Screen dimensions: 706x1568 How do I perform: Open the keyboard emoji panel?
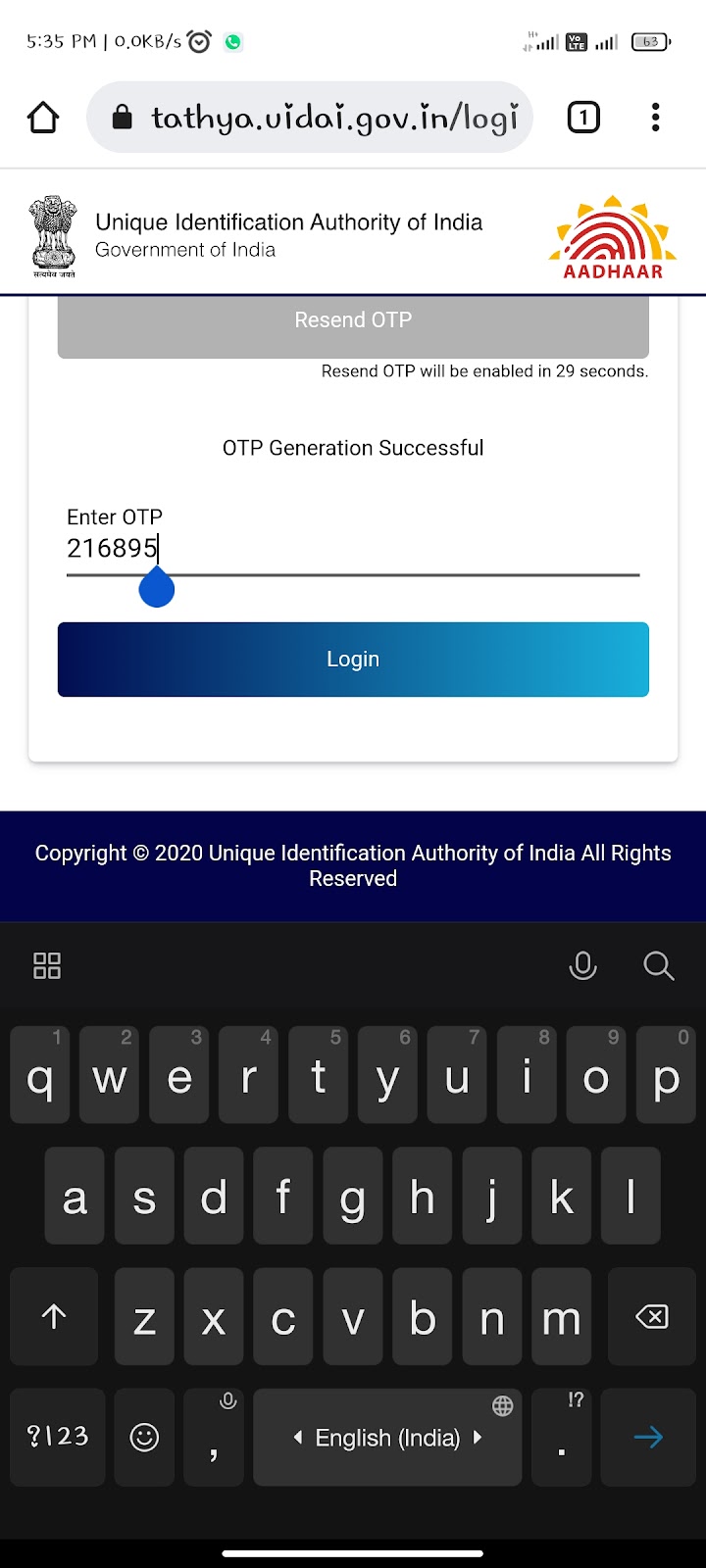click(144, 1437)
